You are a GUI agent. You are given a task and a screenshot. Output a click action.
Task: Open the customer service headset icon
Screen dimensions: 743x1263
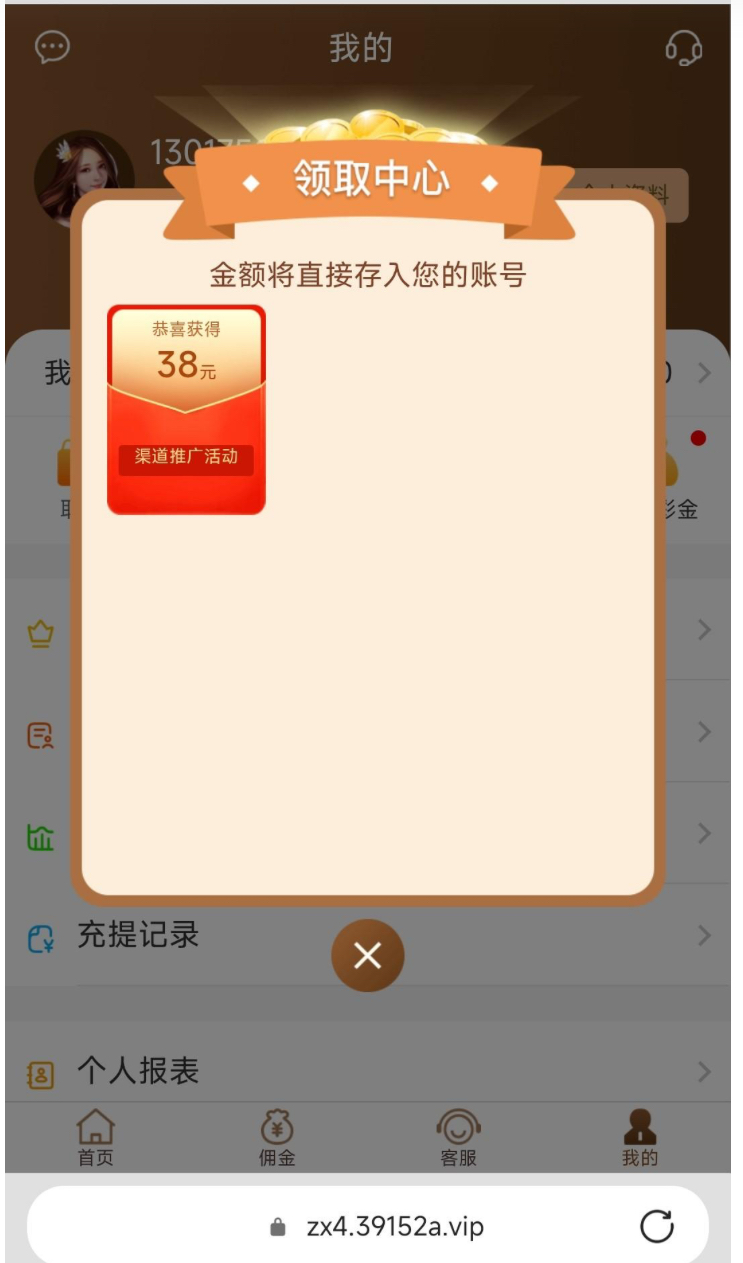[684, 47]
